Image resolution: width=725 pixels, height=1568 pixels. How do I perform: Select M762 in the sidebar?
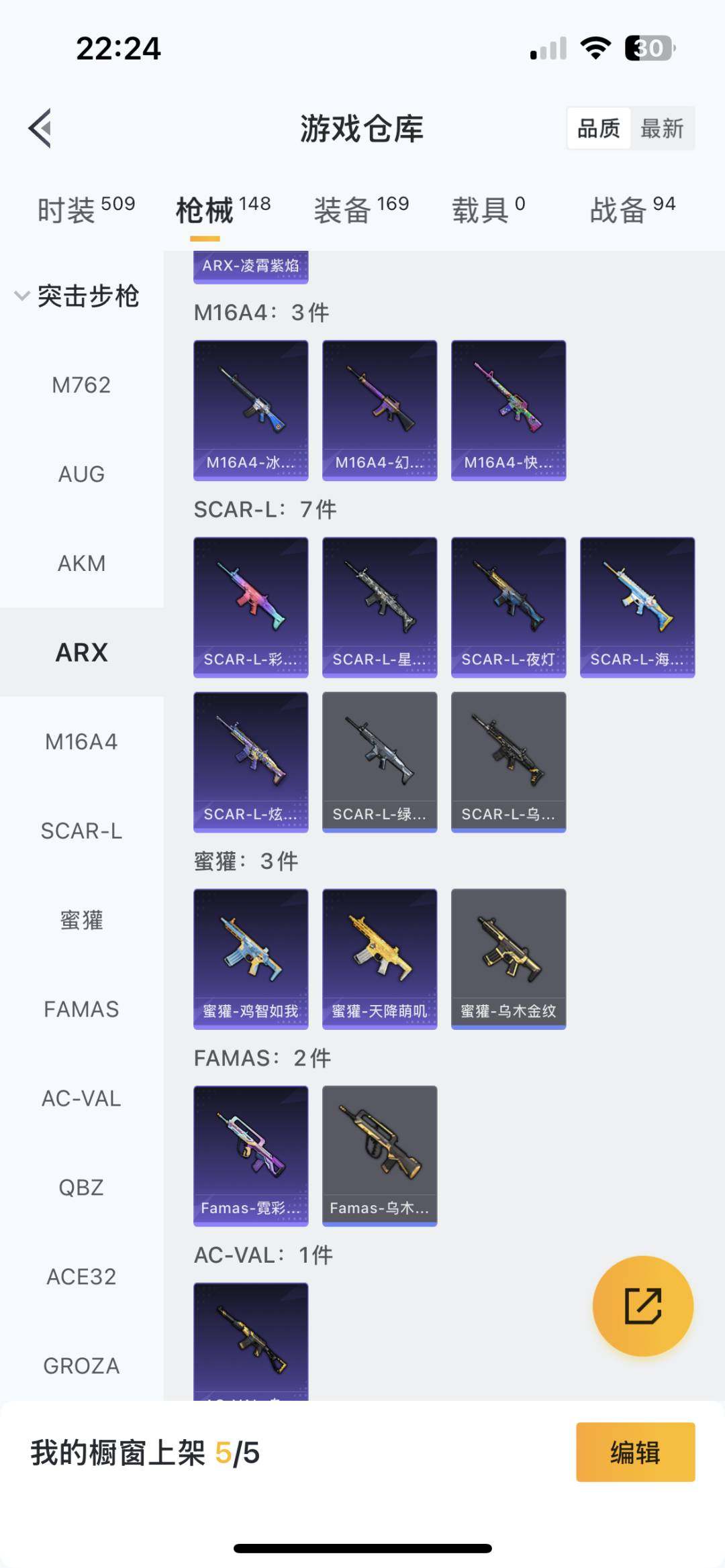pyautogui.click(x=81, y=385)
